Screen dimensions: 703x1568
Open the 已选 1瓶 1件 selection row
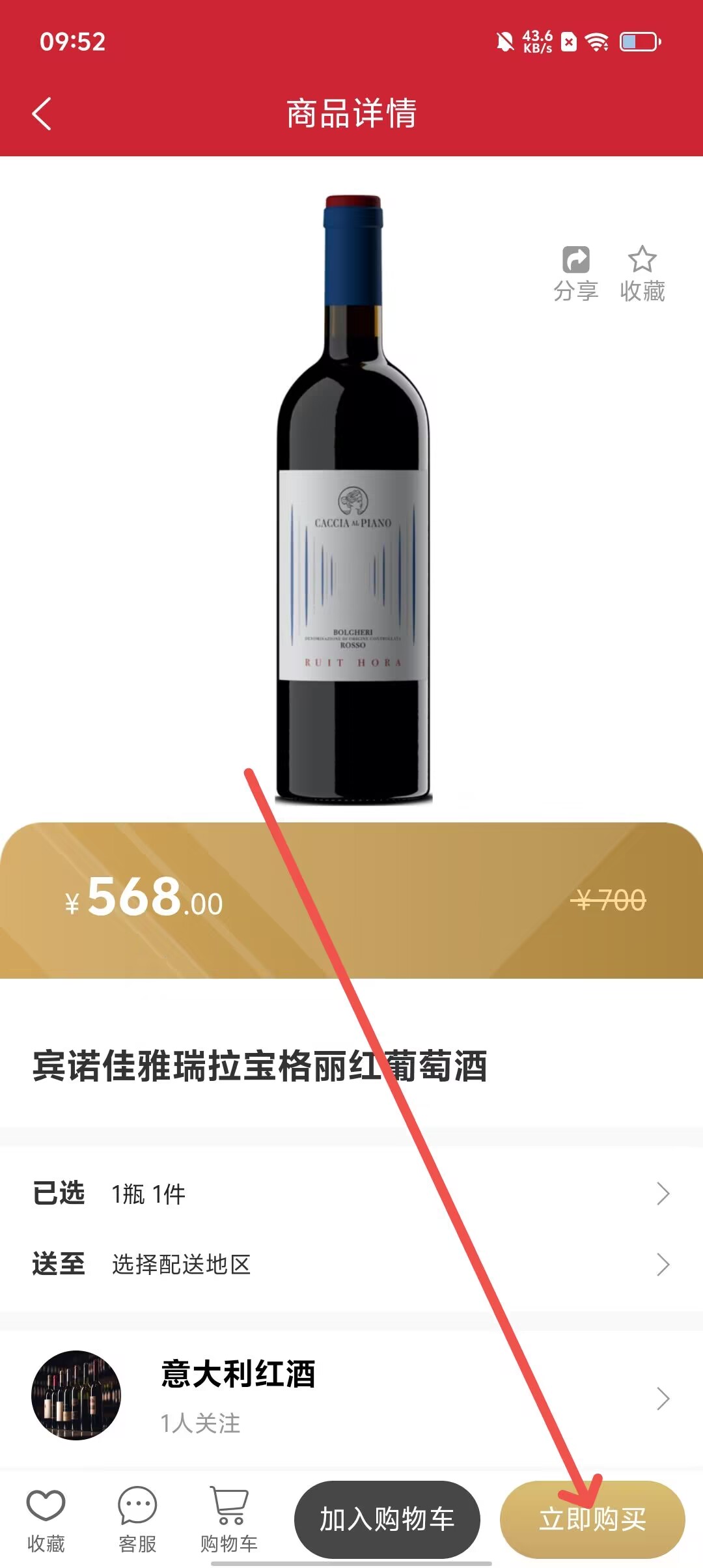[351, 1194]
